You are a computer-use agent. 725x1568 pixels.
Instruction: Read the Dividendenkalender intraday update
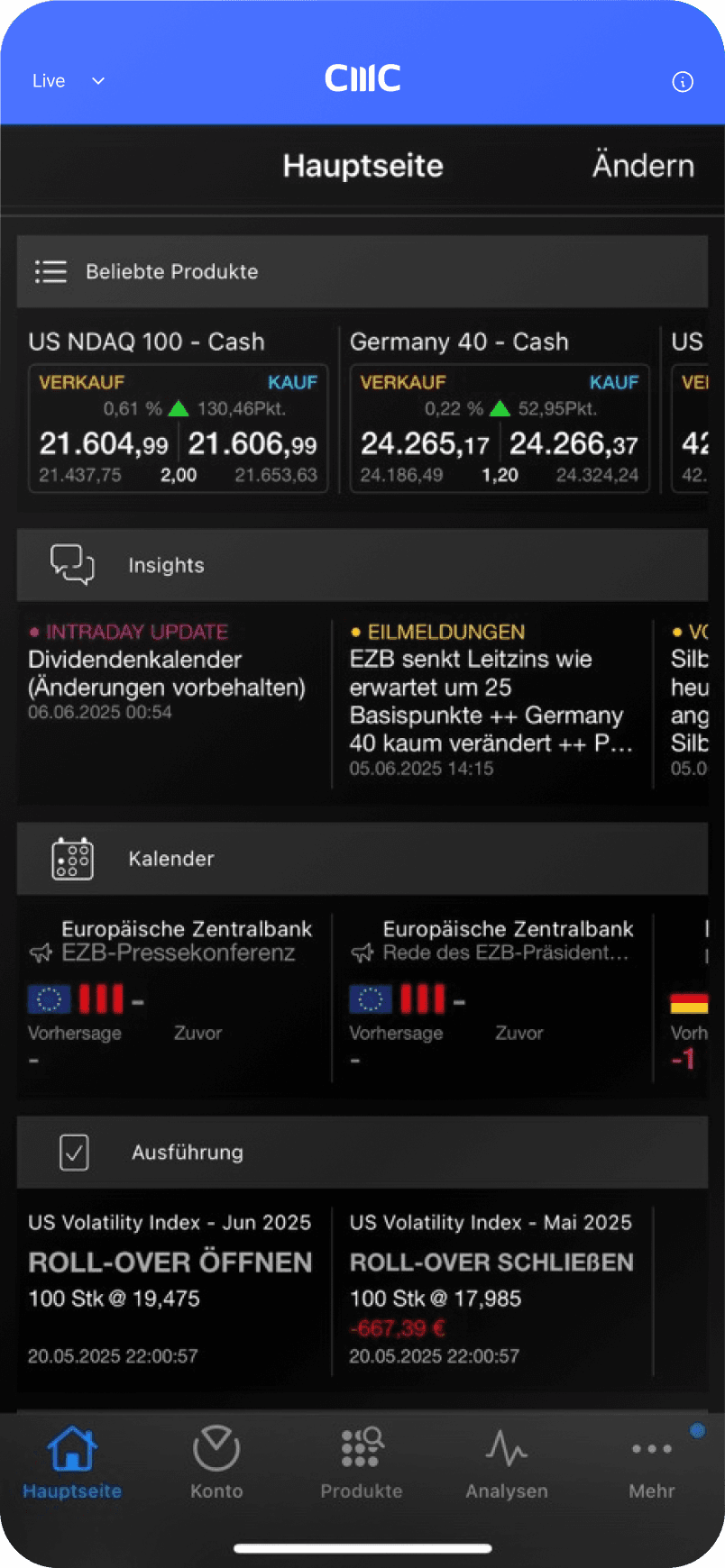167,672
